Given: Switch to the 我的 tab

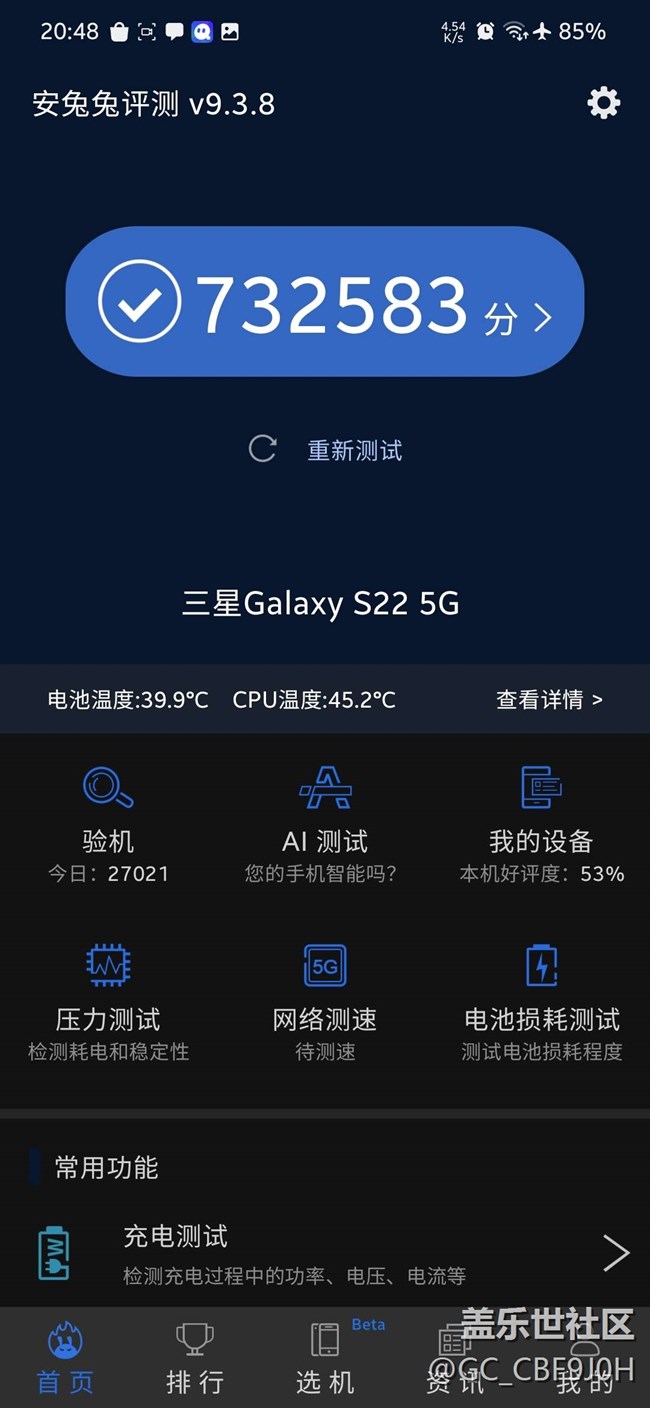Looking at the screenshot, I should tap(585, 1358).
